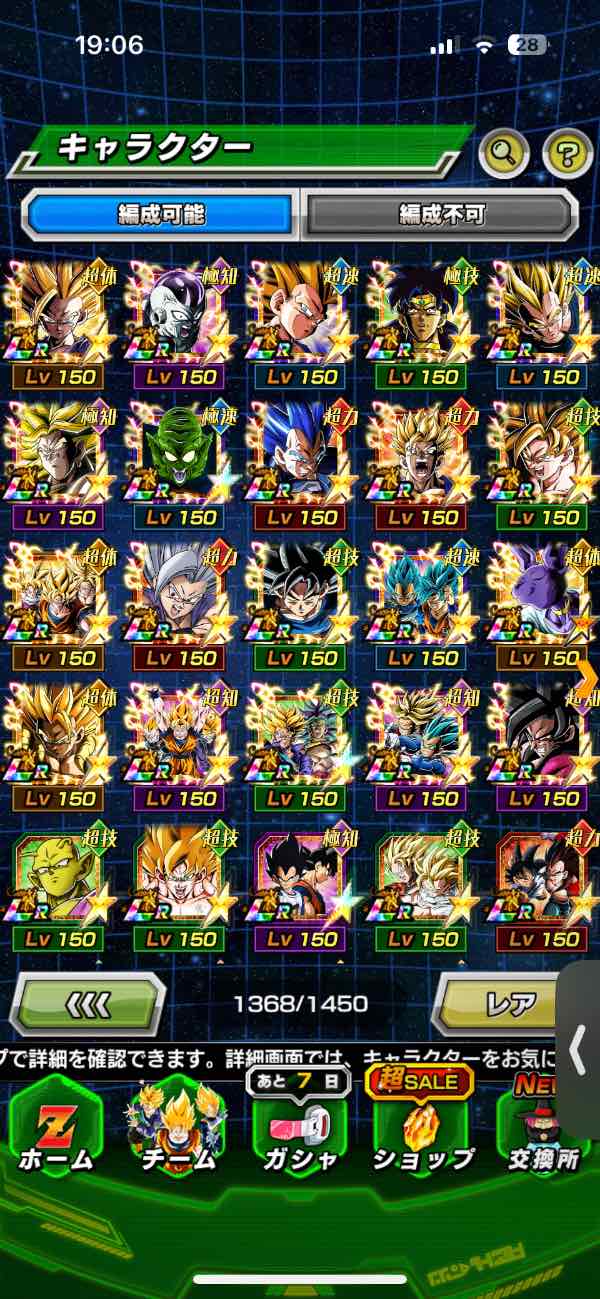Select the purple Beerus character tile
Image resolution: width=600 pixels, height=1299 pixels.
click(543, 603)
